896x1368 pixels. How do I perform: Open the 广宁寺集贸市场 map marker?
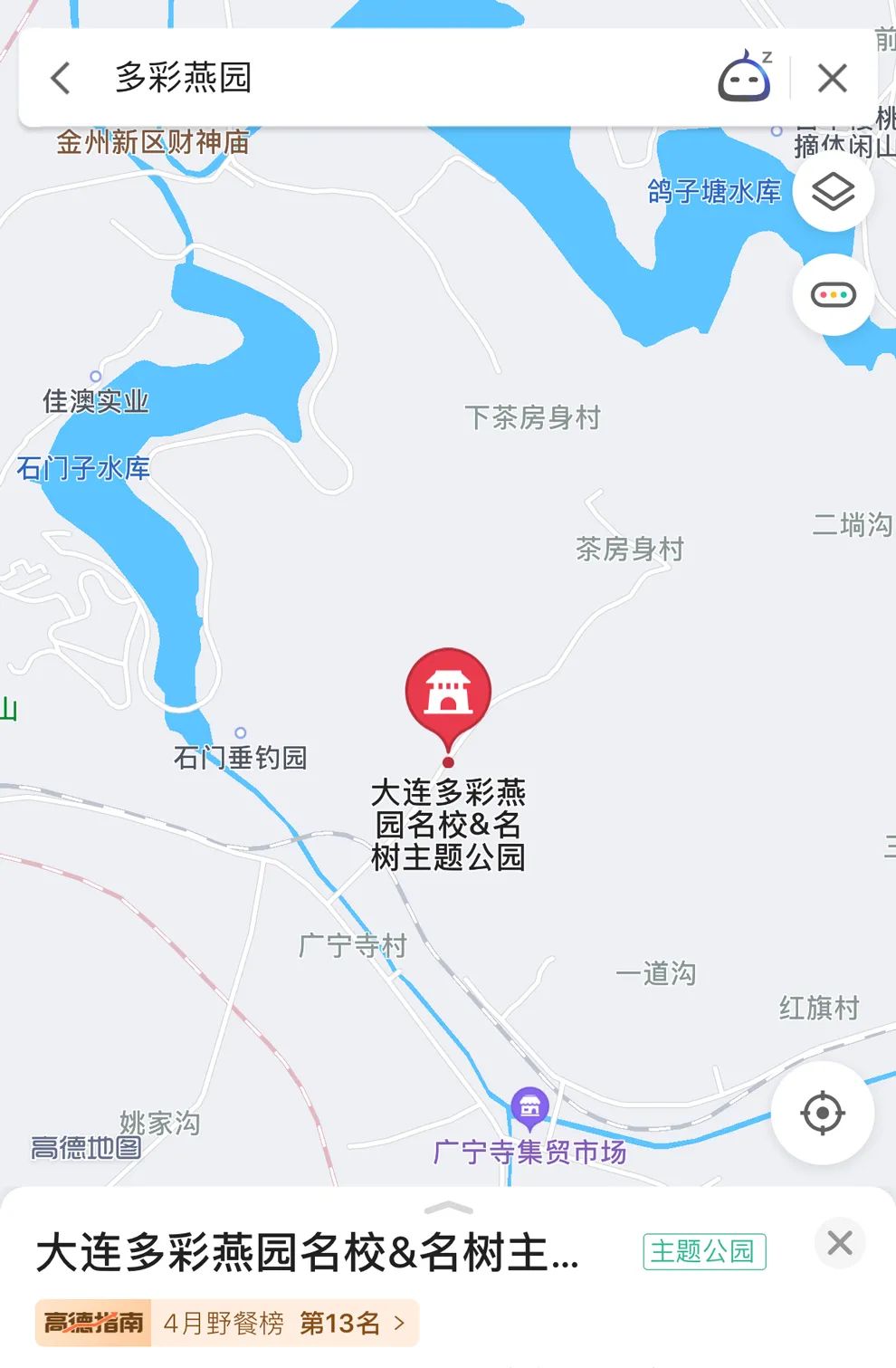pyautogui.click(x=529, y=1106)
